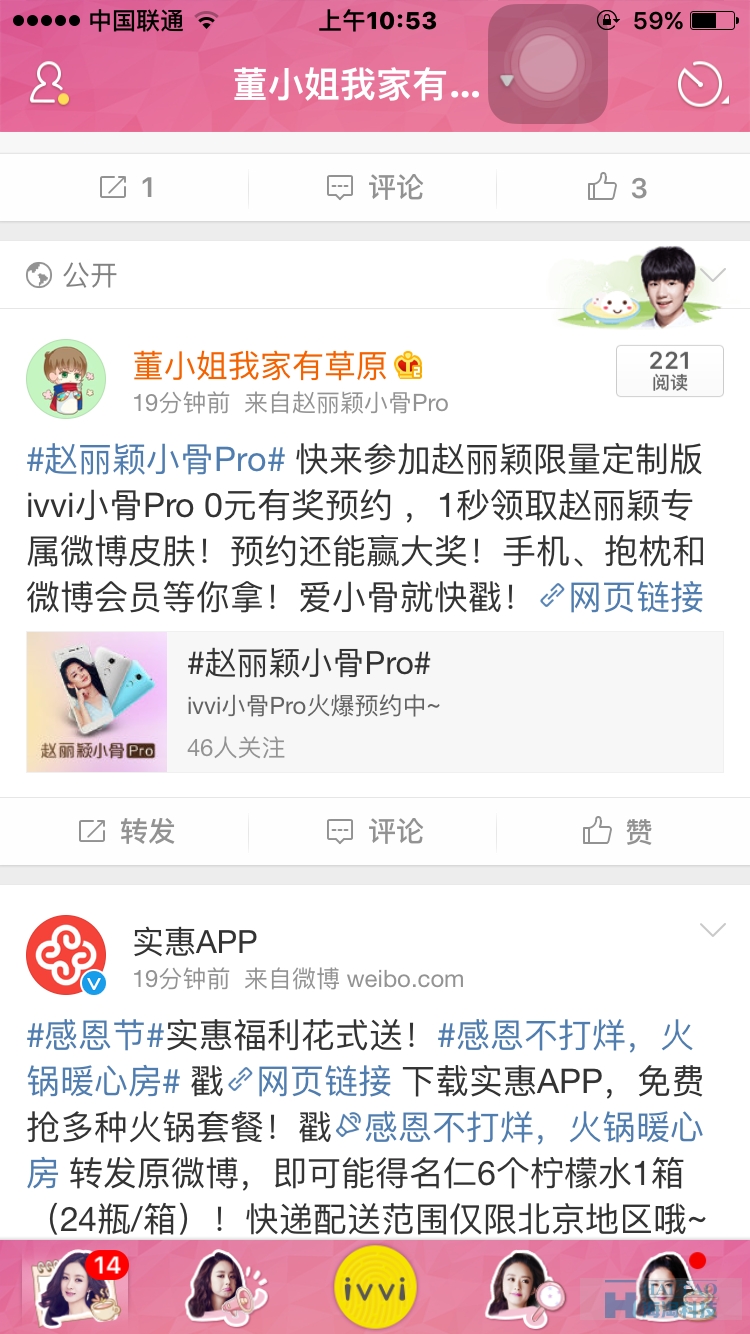The width and height of the screenshot is (750, 1334).
Task: Repost 董小姐我家有草原's post via 转发
Action: 126,831
